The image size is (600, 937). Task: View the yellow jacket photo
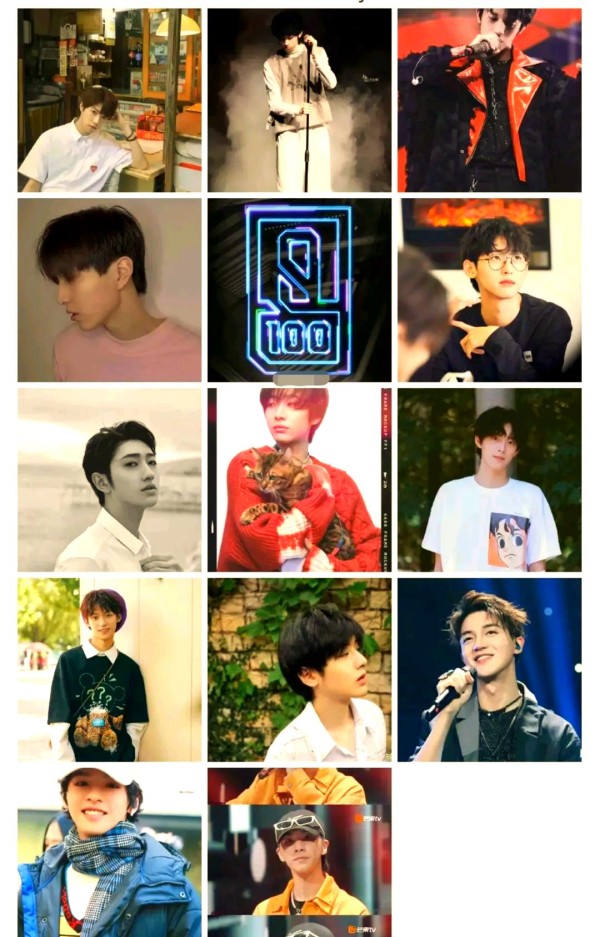[299, 852]
